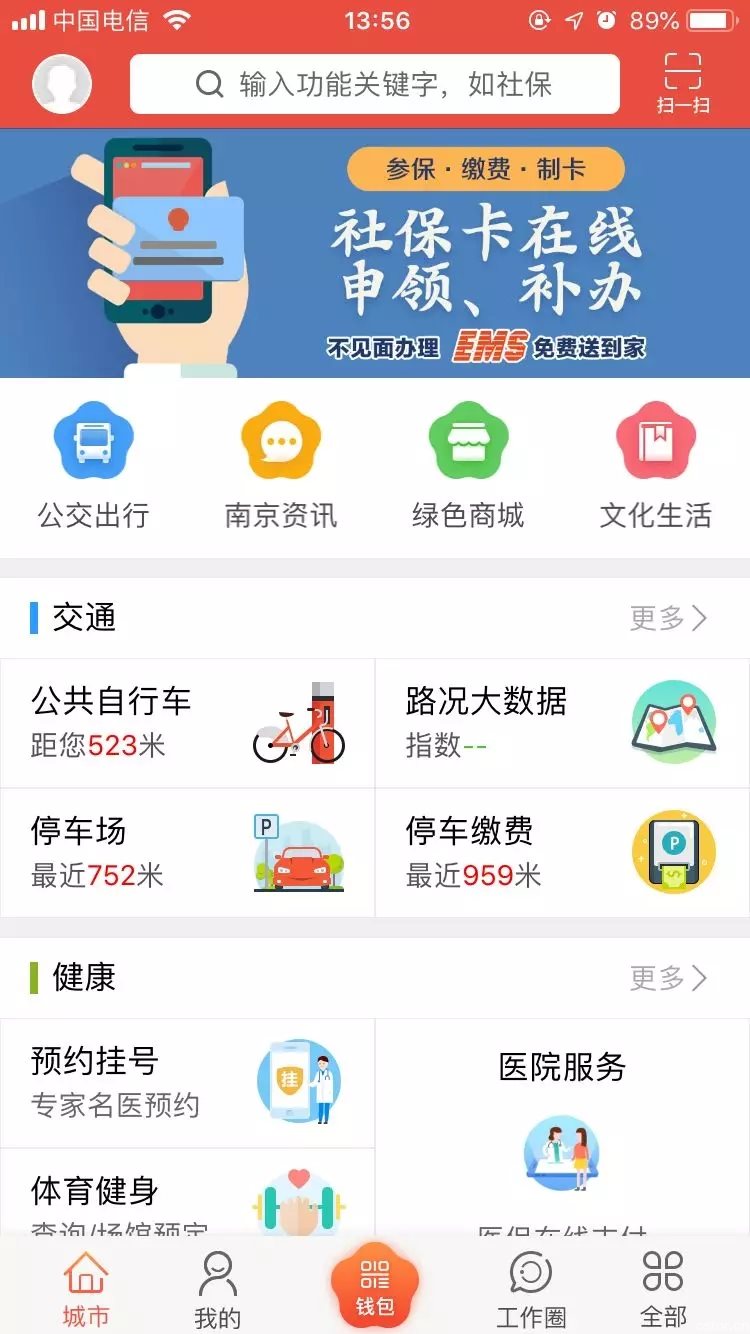This screenshot has width=750, height=1334.
Task: Open 南京资讯
Action: click(281, 465)
